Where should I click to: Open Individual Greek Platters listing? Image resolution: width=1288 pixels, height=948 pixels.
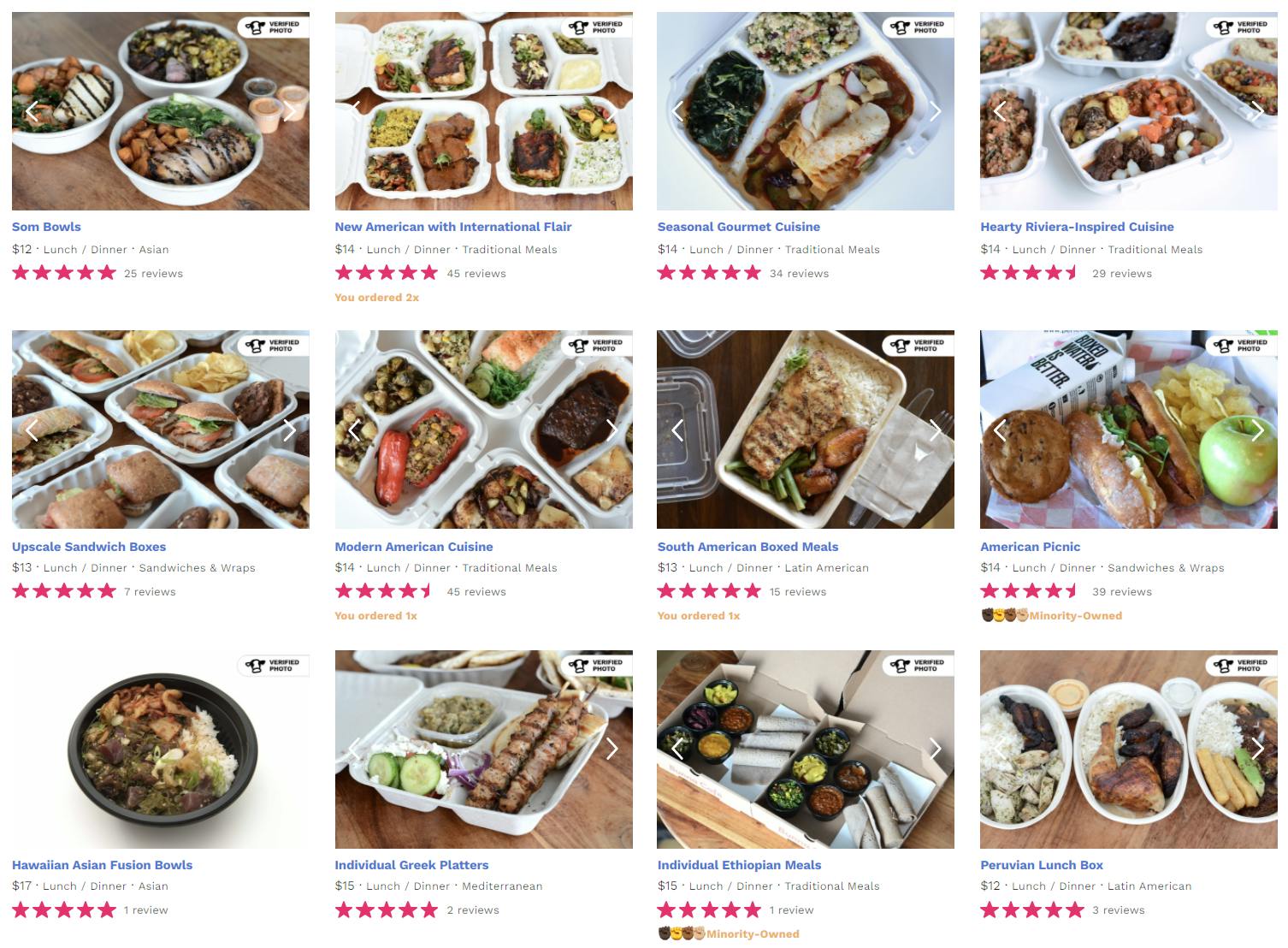[x=411, y=865]
